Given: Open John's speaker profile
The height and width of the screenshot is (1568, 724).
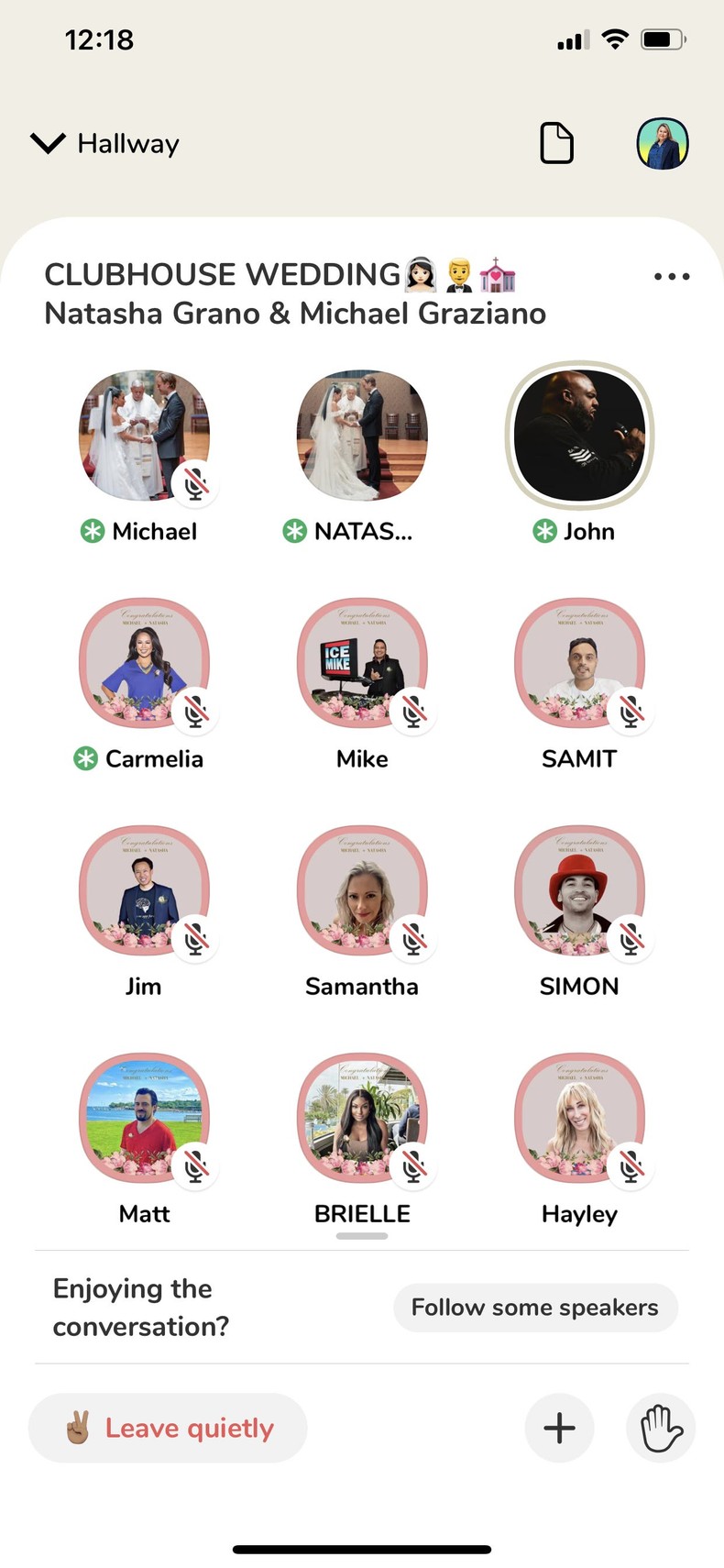Looking at the screenshot, I should pos(579,436).
